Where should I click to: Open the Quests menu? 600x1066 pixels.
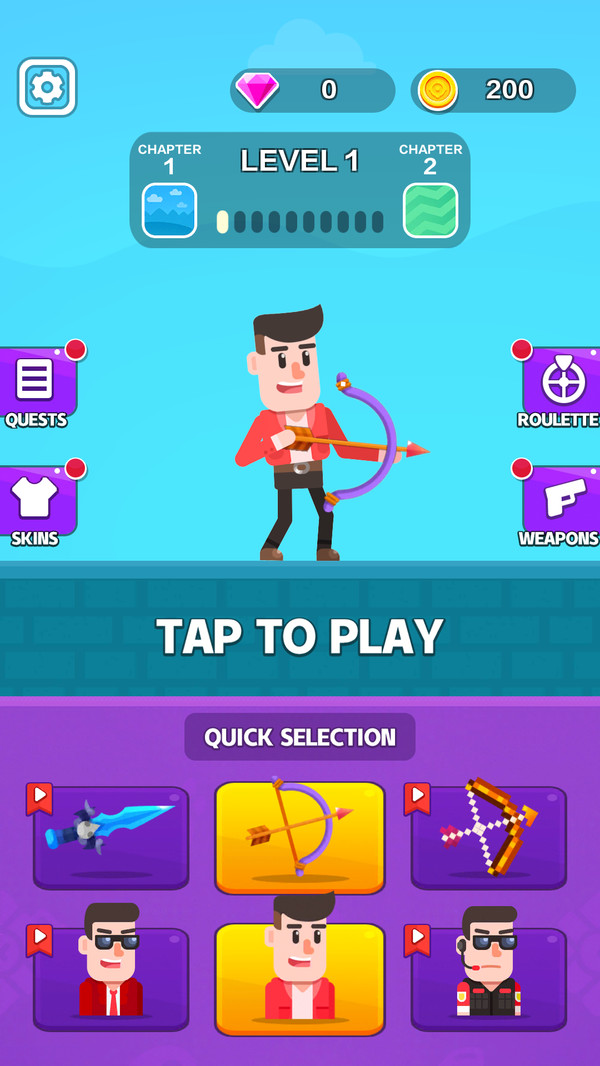tap(37, 388)
